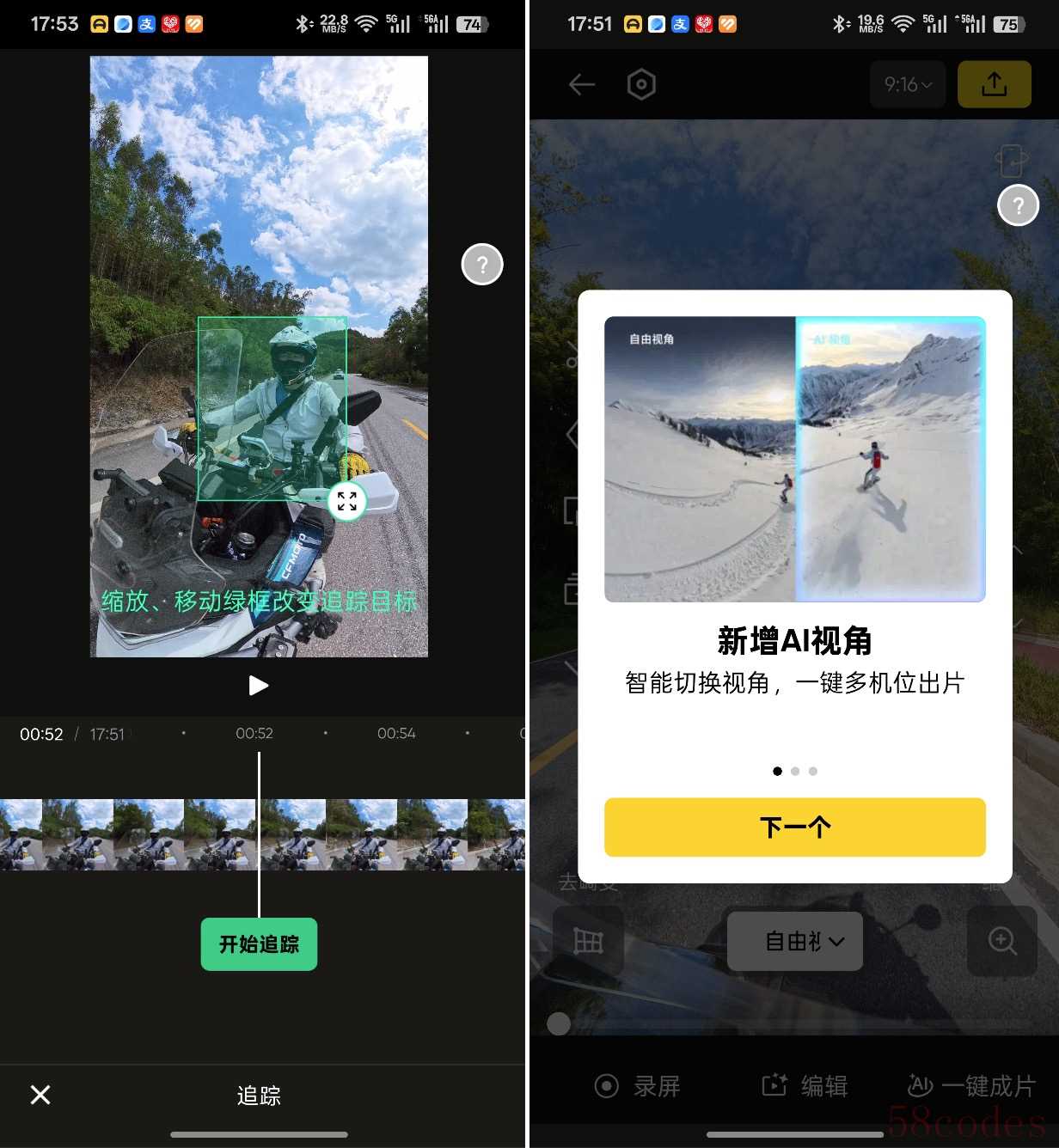Tap the resize handle on the green tracking box
Screen dimensions: 1059x1148
pos(347,501)
